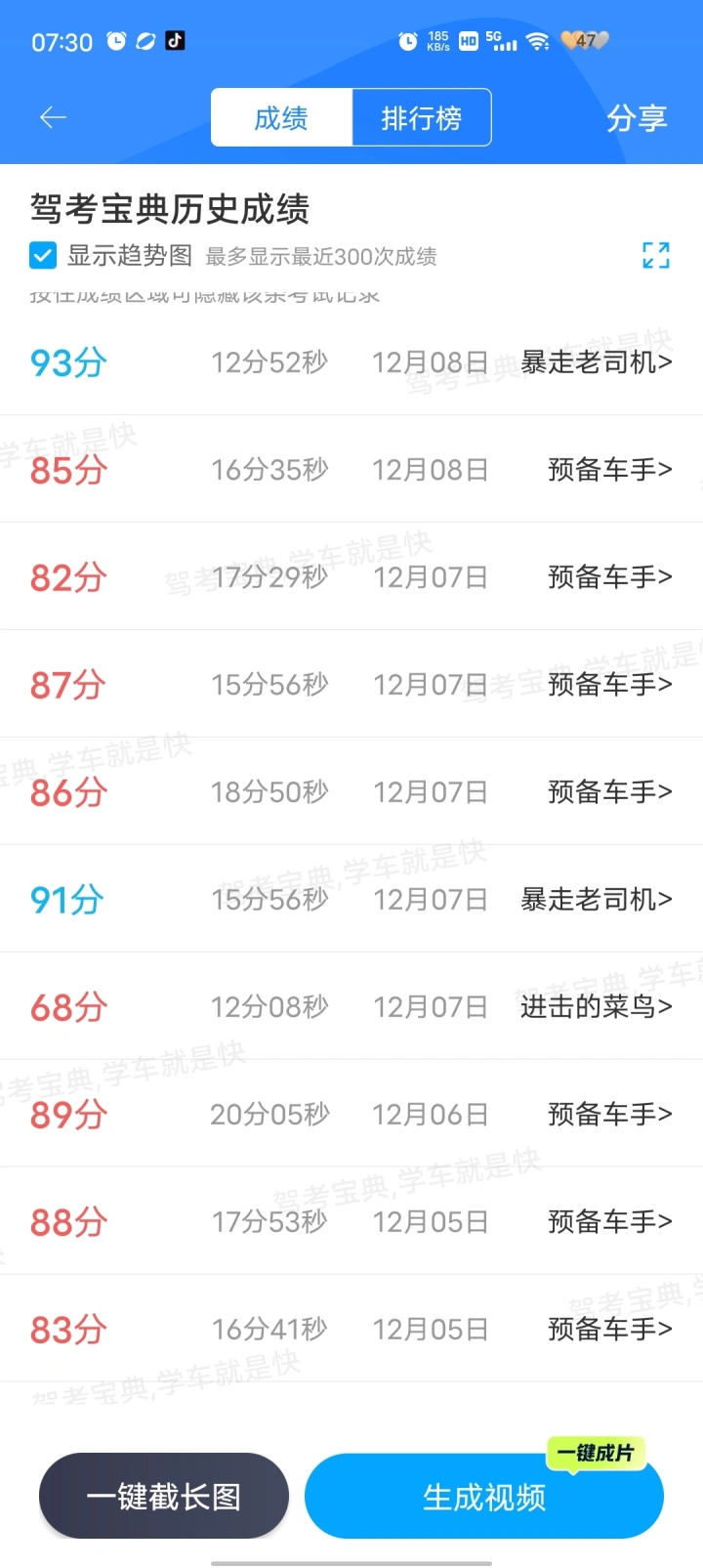Screen dimensions: 703x1568
Task: Open the 88分 exam record
Action: pos(351,1222)
